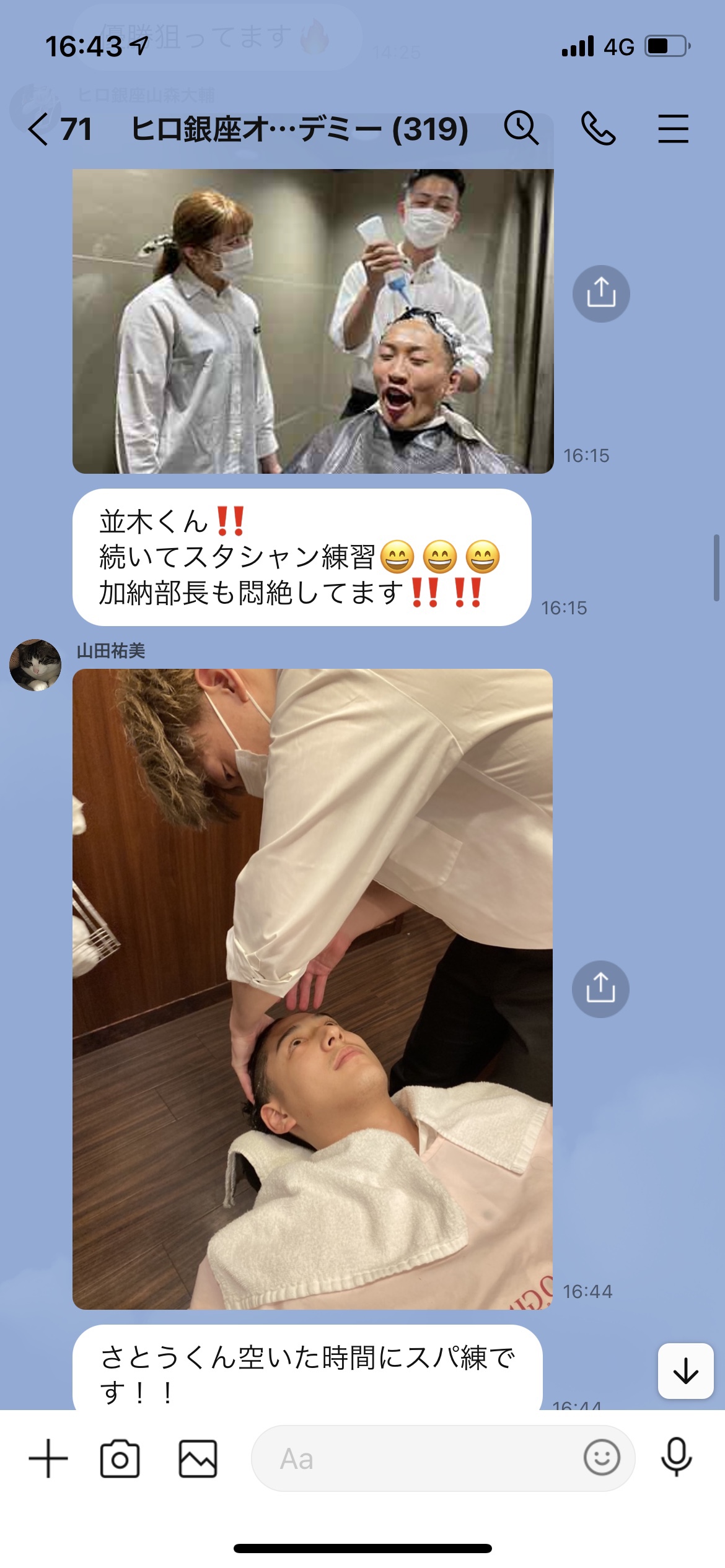Open the chat menu

point(673,129)
